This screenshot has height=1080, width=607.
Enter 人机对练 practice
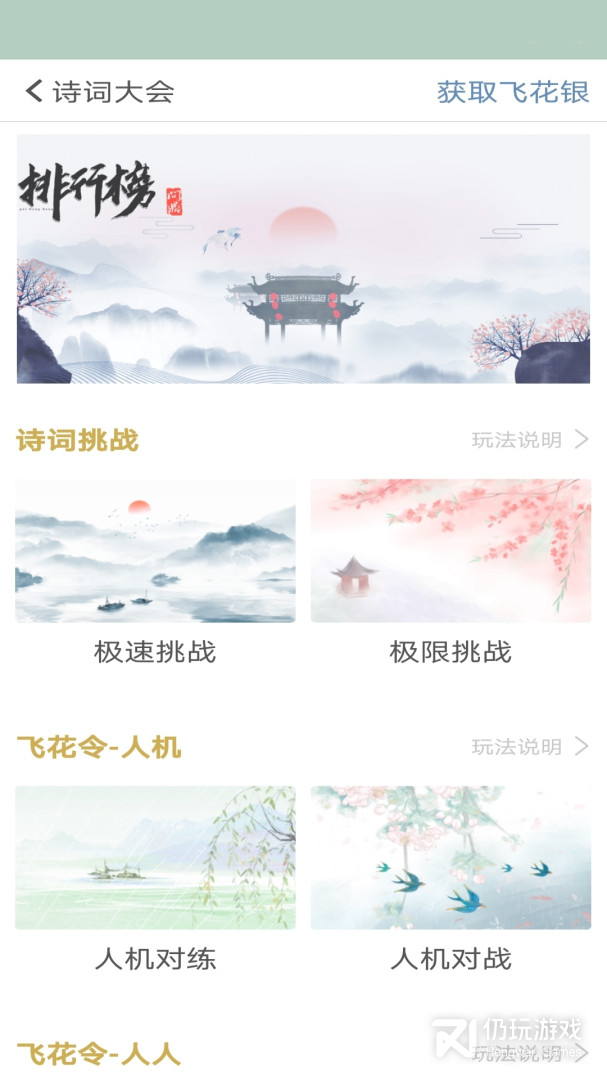point(155,880)
